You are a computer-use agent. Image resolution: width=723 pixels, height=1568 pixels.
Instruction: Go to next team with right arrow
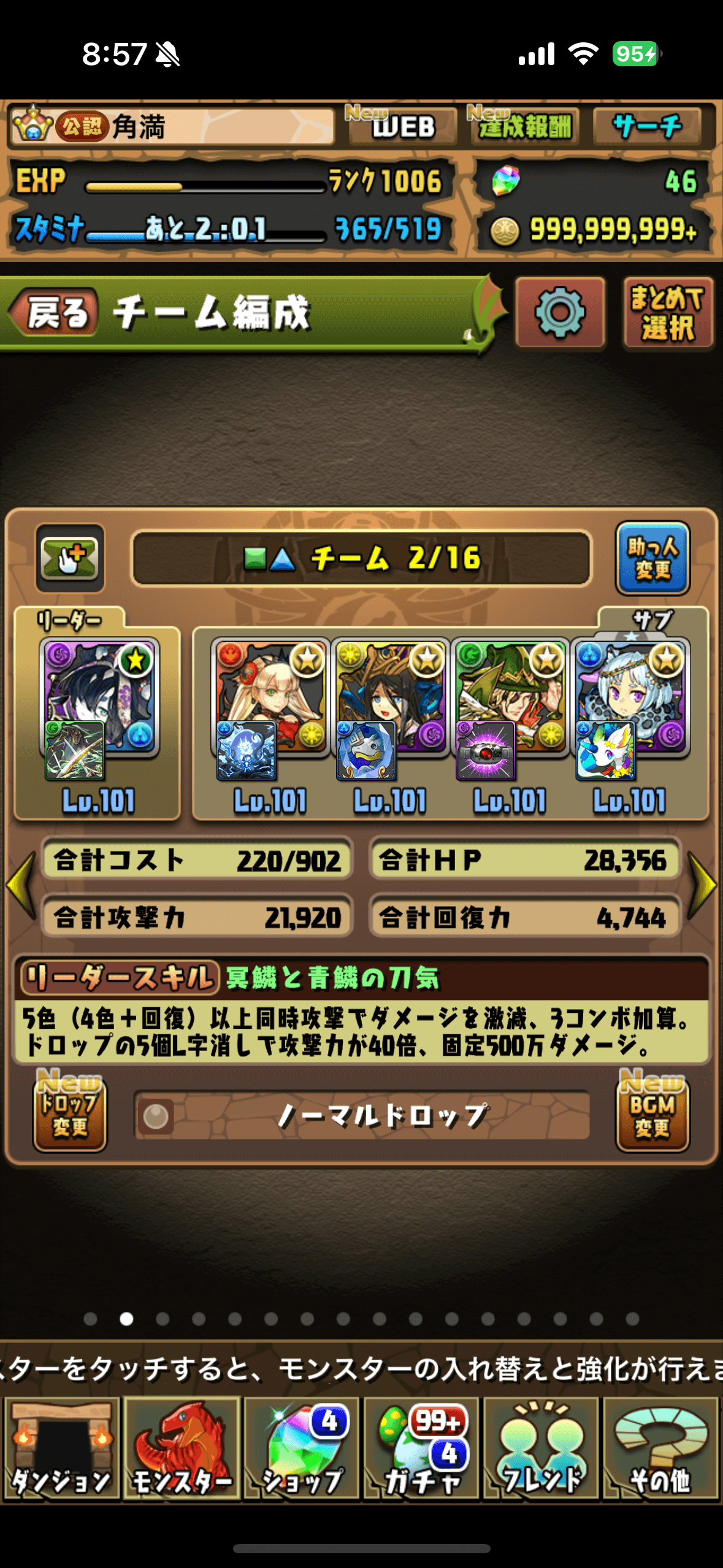pyautogui.click(x=703, y=885)
